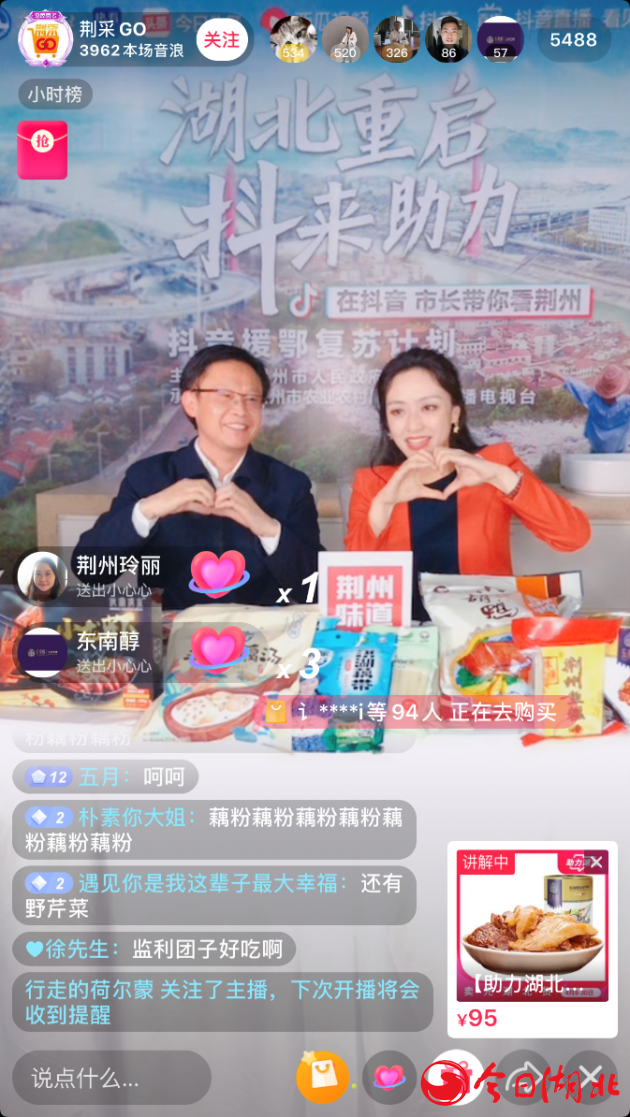Image resolution: width=630 pixels, height=1117 pixels.
Task: Tap the 说点什么 comment field
Action: (110, 1078)
